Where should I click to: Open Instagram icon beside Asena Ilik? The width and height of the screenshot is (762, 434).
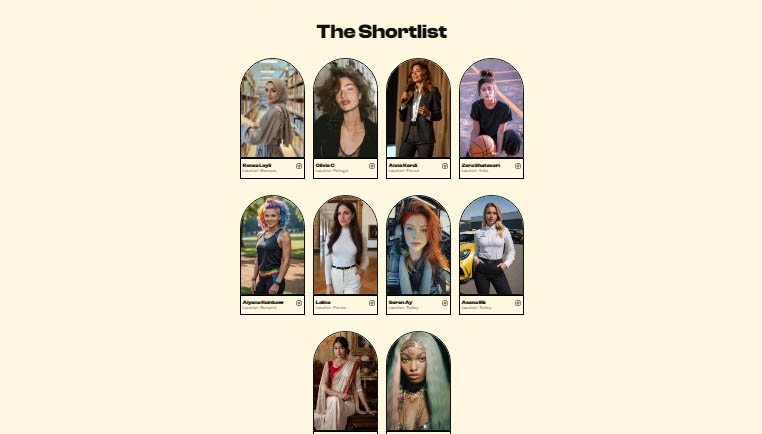(518, 303)
